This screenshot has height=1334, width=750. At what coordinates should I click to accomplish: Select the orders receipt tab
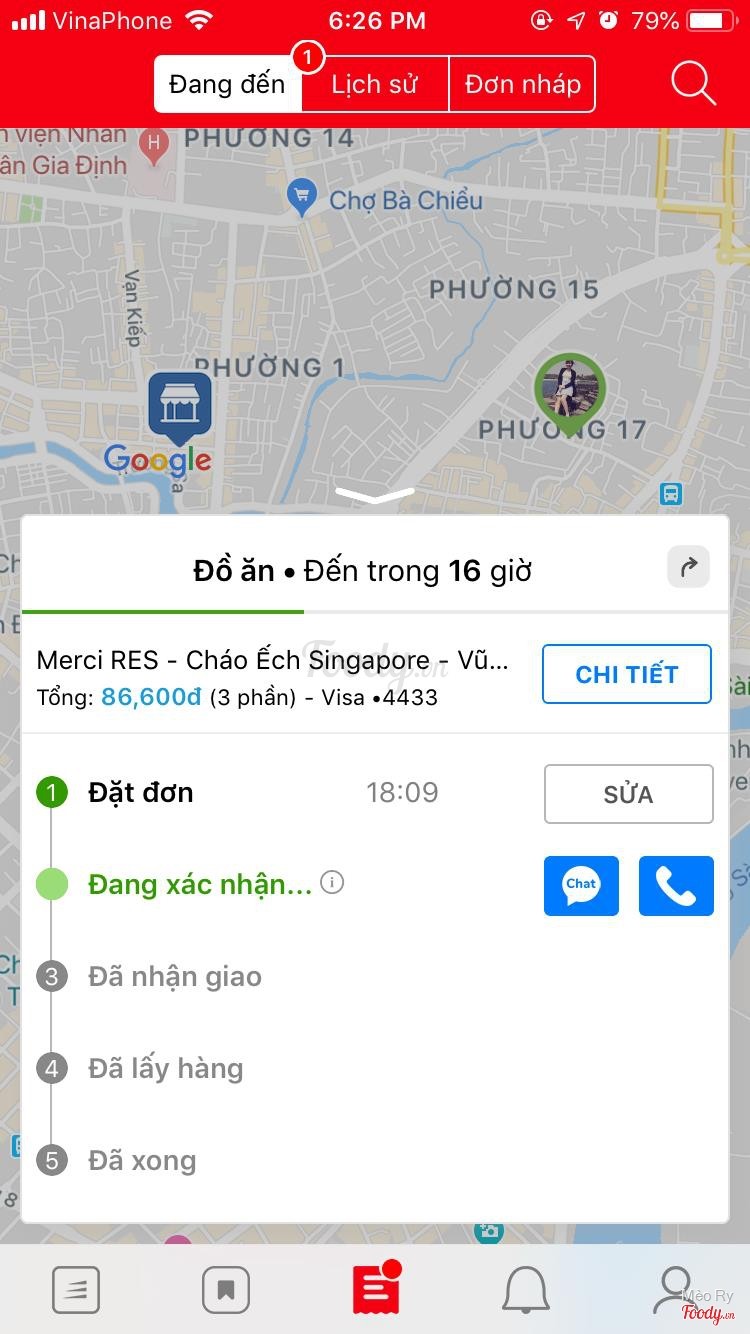click(x=376, y=1289)
